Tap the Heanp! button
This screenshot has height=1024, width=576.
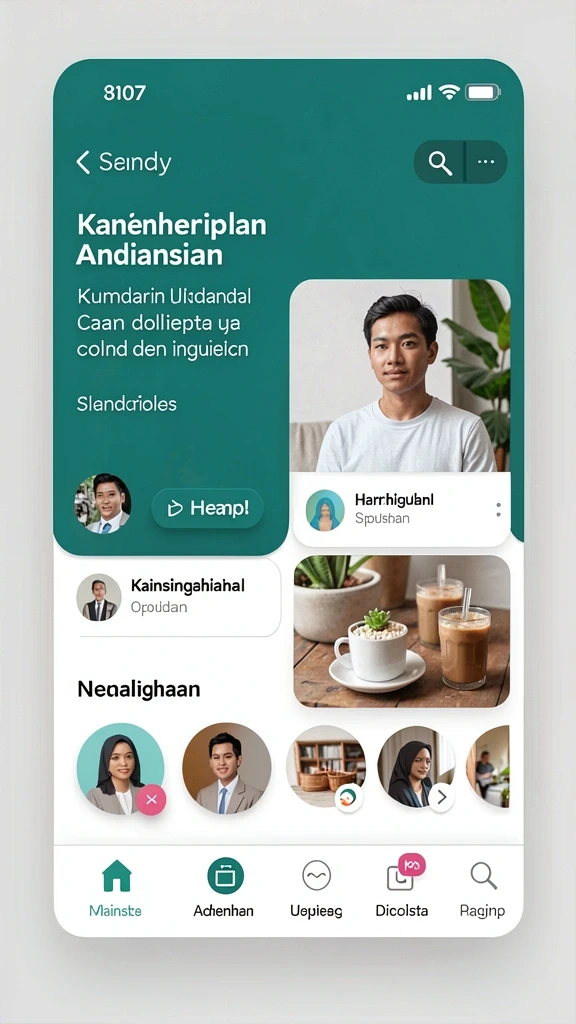[x=207, y=508]
